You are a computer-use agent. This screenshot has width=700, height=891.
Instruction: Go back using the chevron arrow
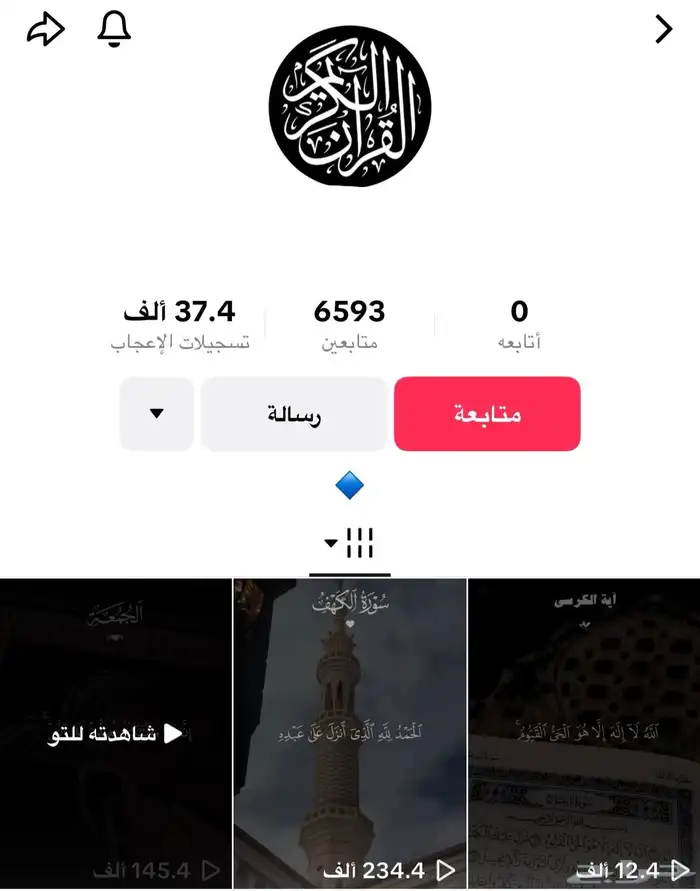(663, 30)
